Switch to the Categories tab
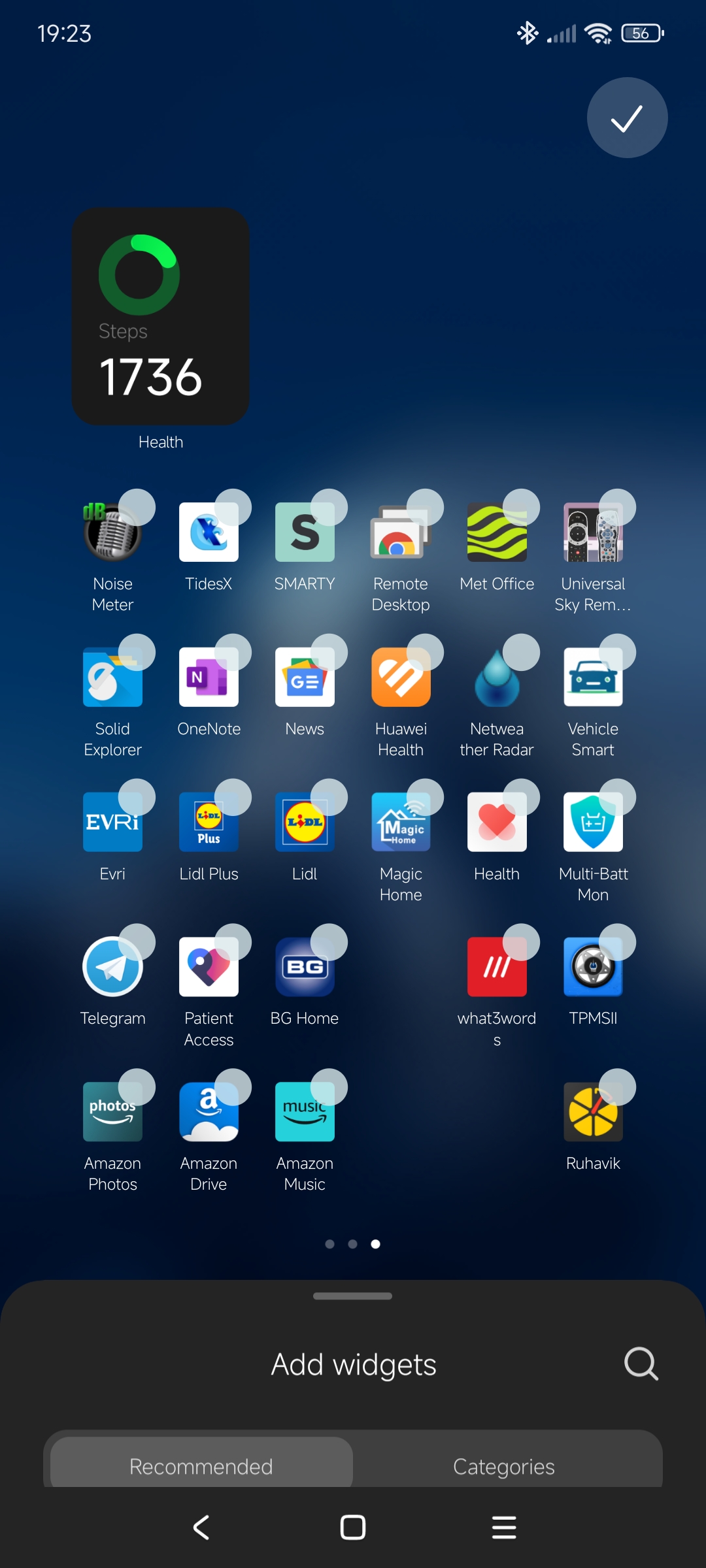Viewport: 706px width, 1568px height. click(x=504, y=1466)
